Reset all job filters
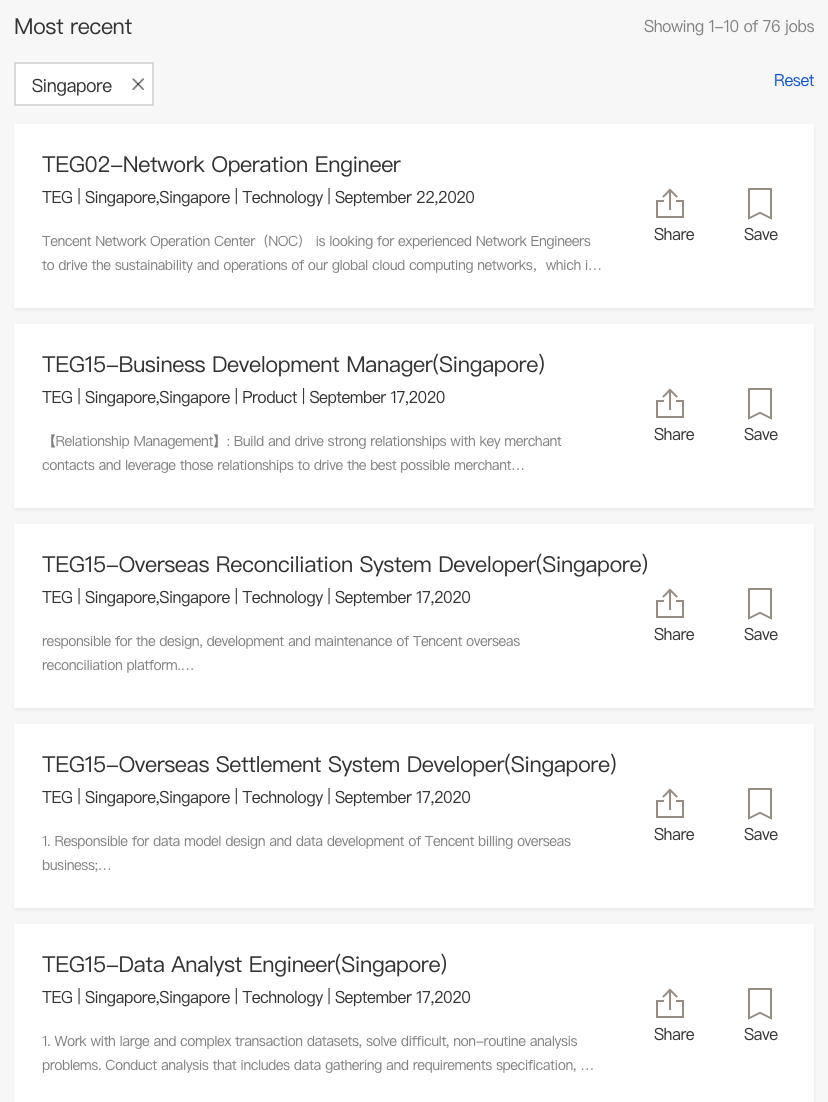 pos(793,81)
